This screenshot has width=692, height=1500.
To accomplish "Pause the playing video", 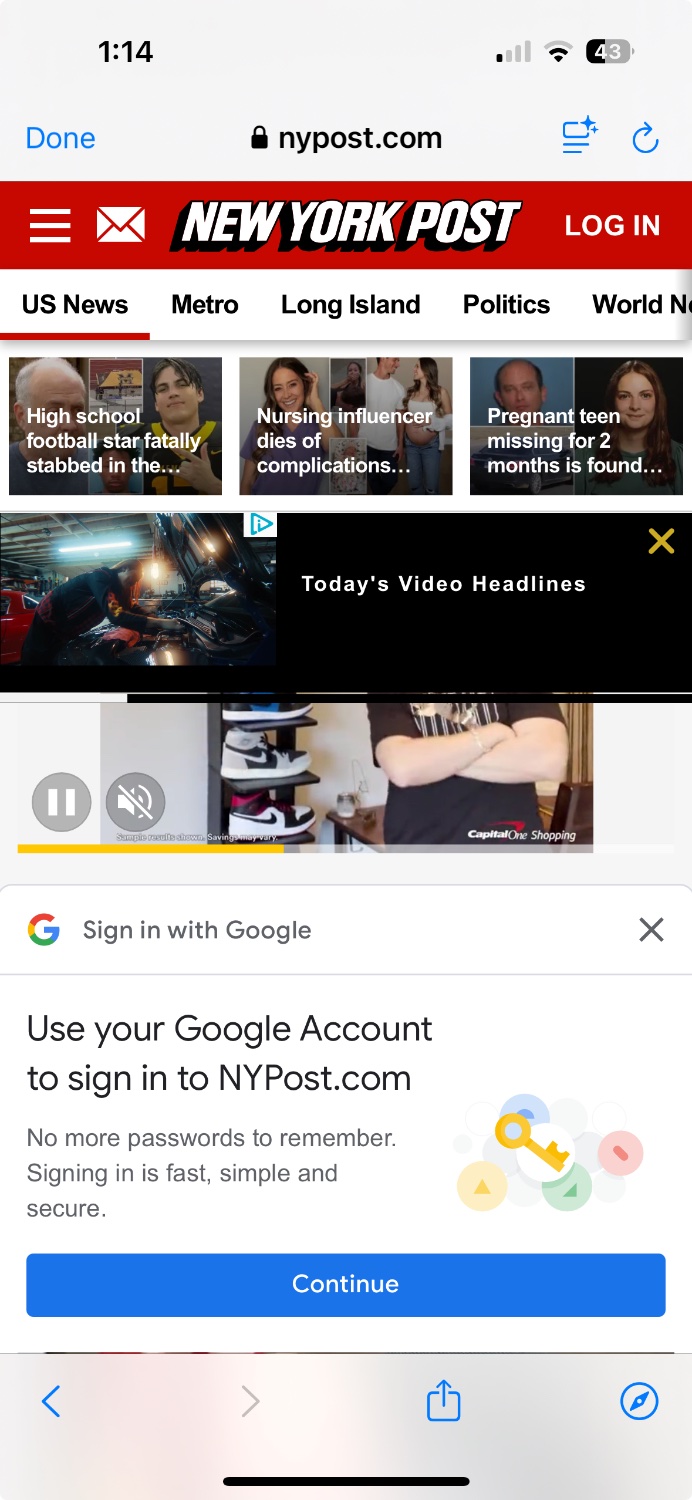I will point(61,801).
